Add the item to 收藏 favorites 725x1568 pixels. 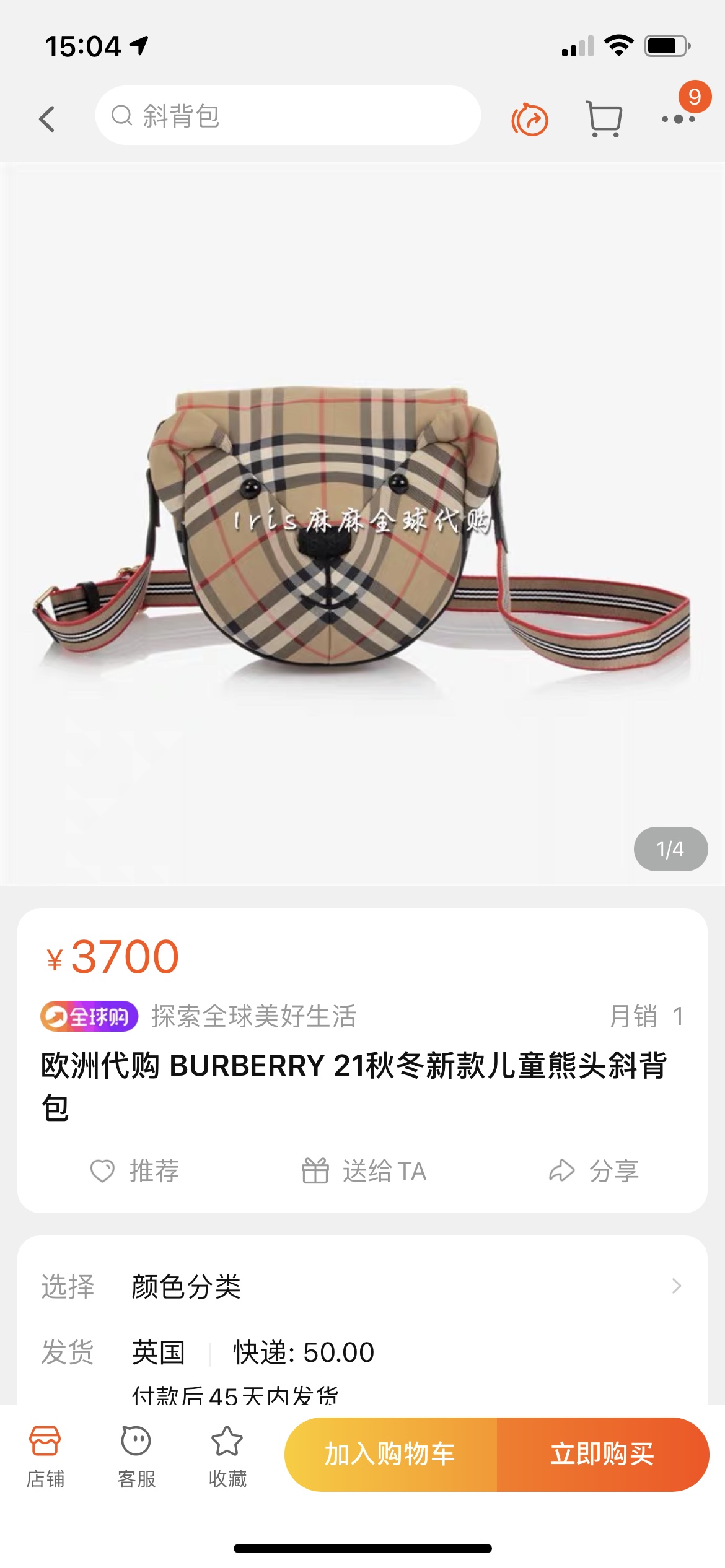pos(227,1455)
